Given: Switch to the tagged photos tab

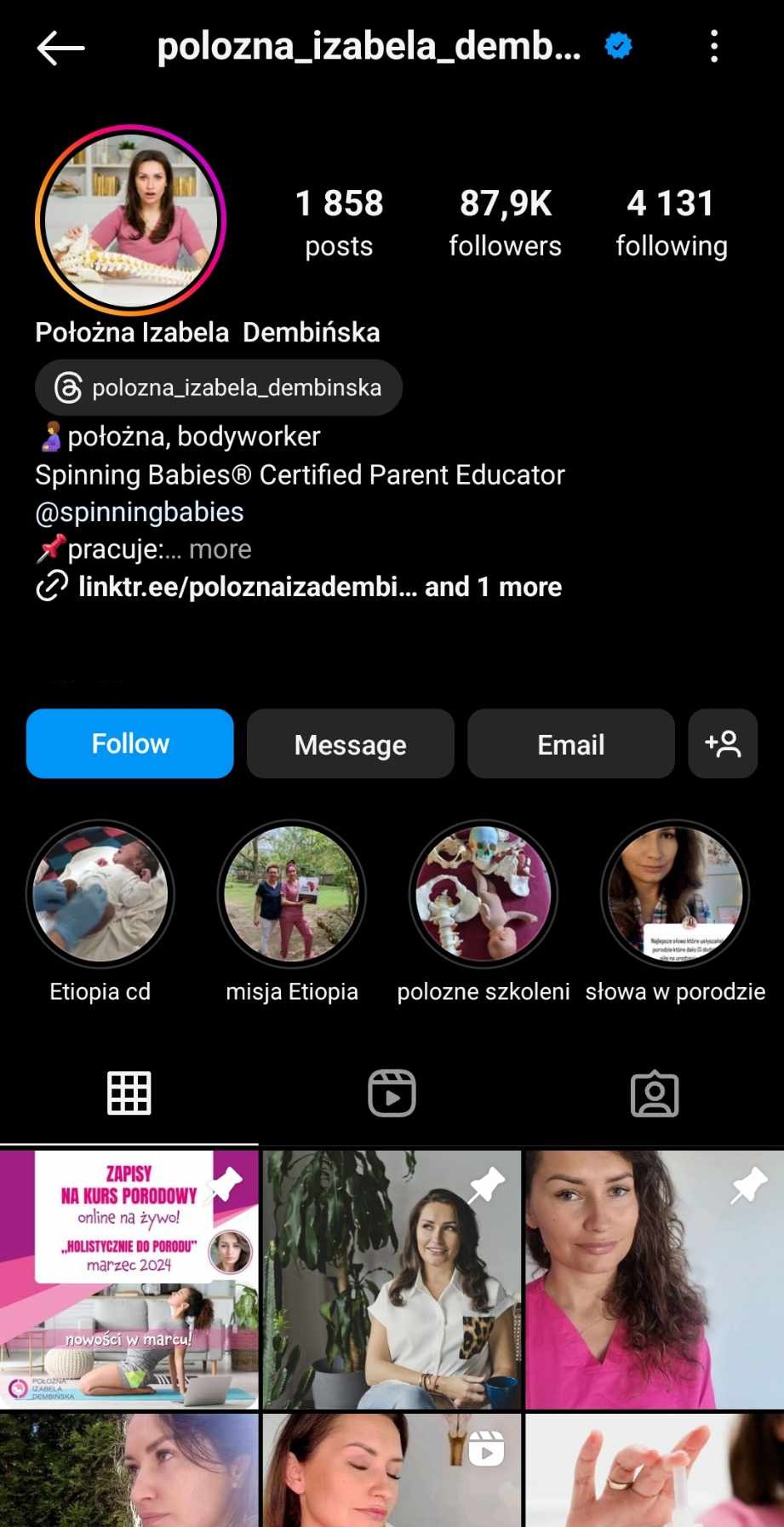Looking at the screenshot, I should (x=654, y=1093).
